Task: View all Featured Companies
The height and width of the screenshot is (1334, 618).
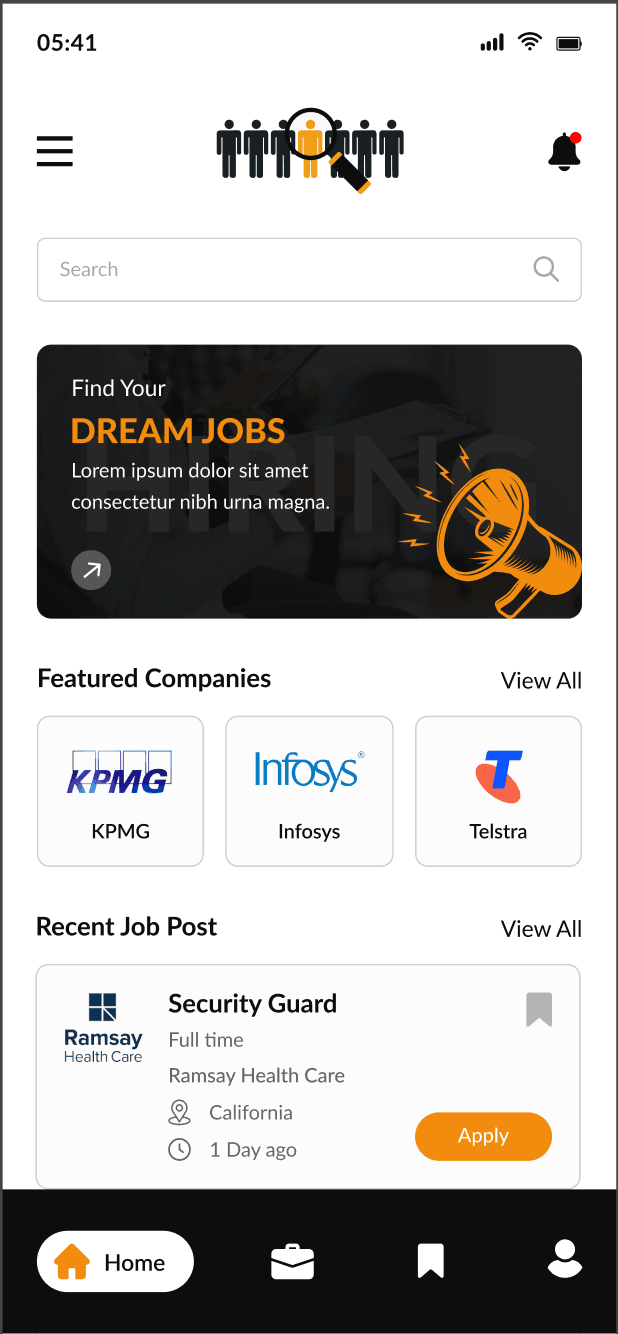Action: point(541,681)
